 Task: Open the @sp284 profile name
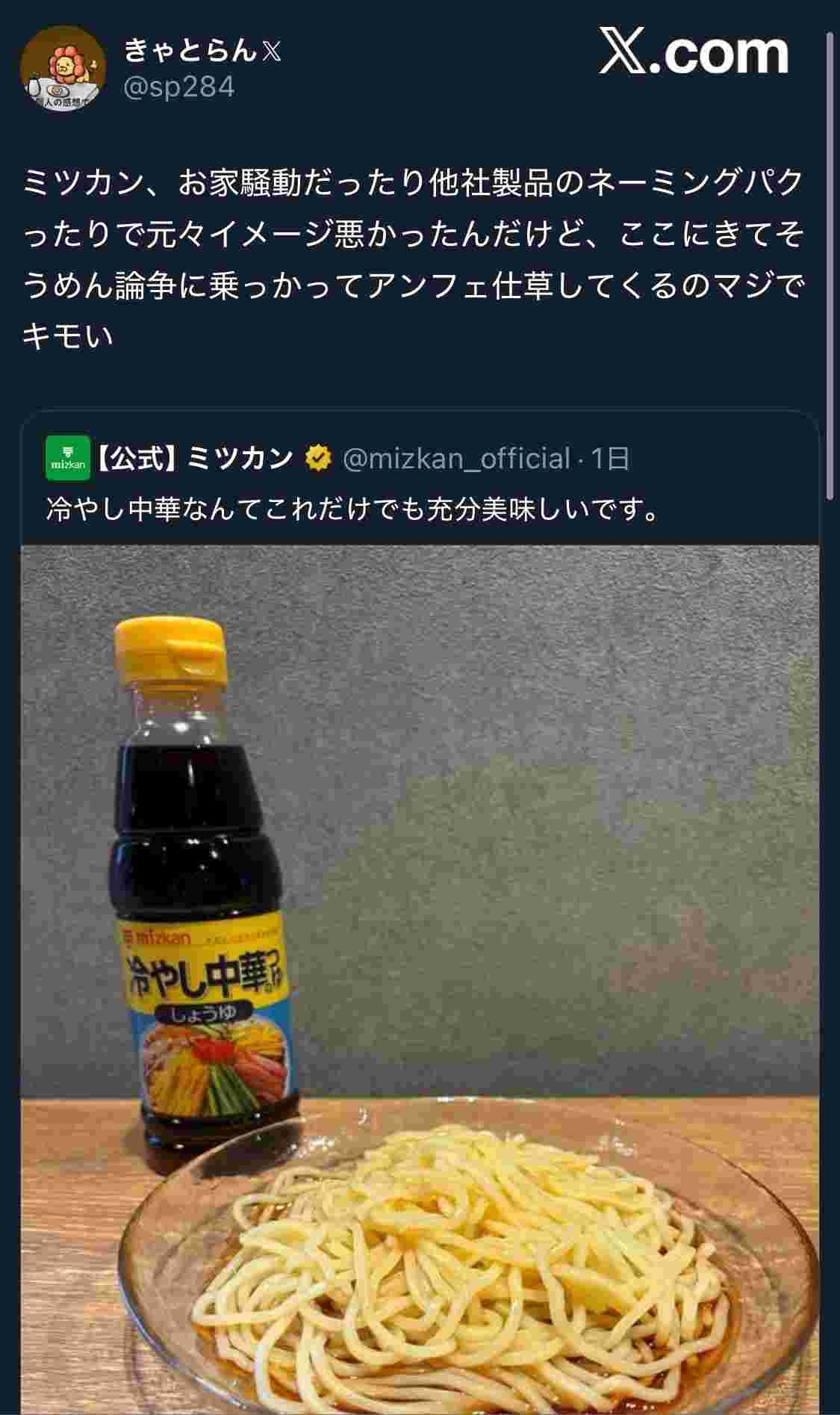[190, 51]
